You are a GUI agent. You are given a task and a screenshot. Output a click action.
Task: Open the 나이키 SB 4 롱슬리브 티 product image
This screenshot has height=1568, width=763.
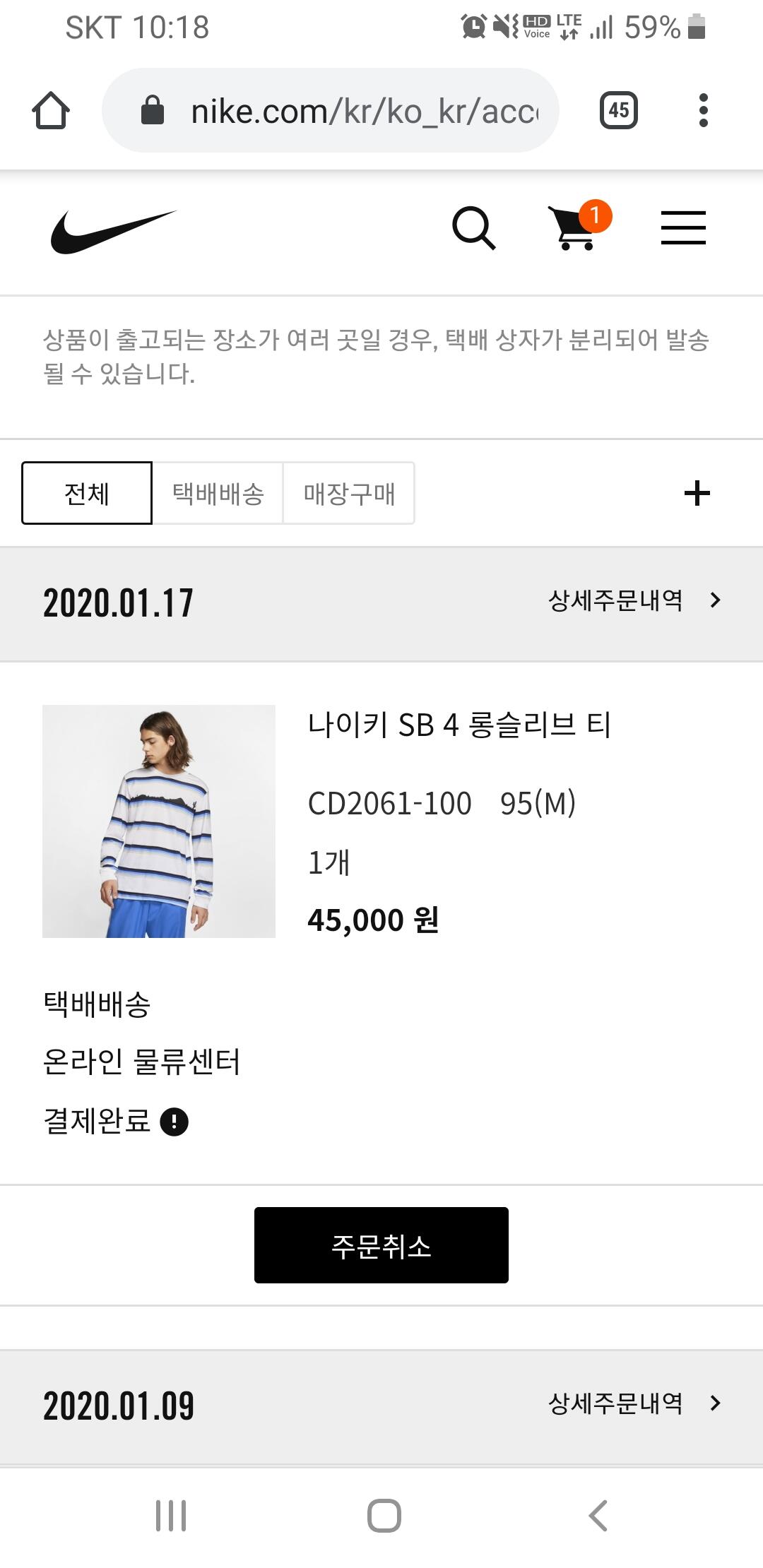(x=159, y=821)
